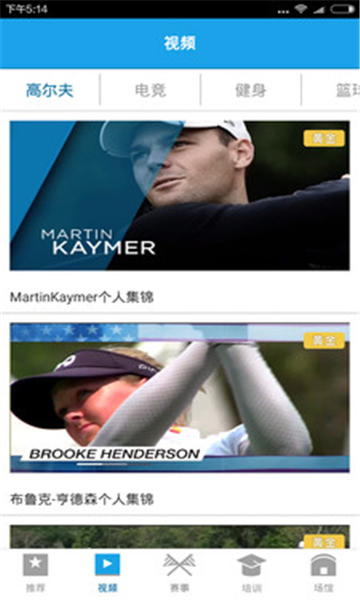360x600 pixels.
Task: Tap the 视频 bottom navigation tab
Action: coord(108,573)
